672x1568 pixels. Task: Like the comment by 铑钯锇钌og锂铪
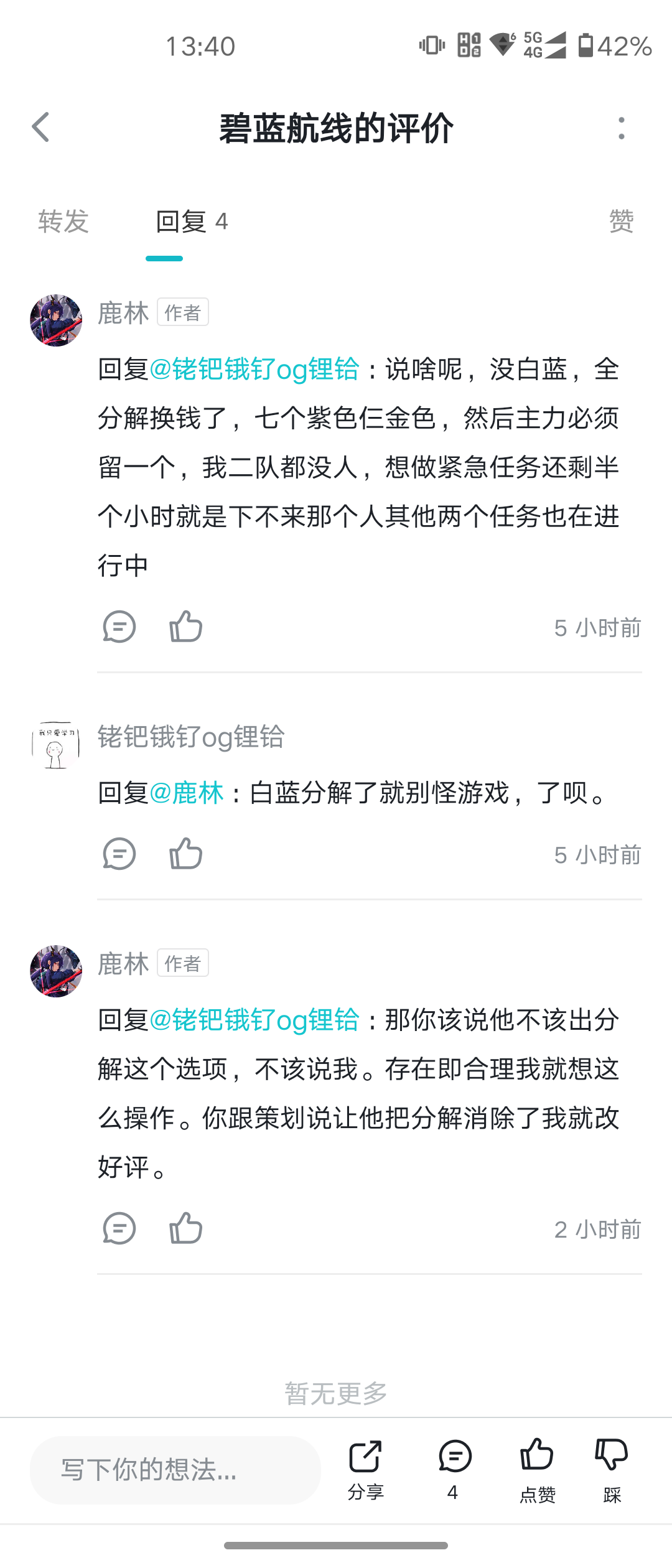point(185,854)
